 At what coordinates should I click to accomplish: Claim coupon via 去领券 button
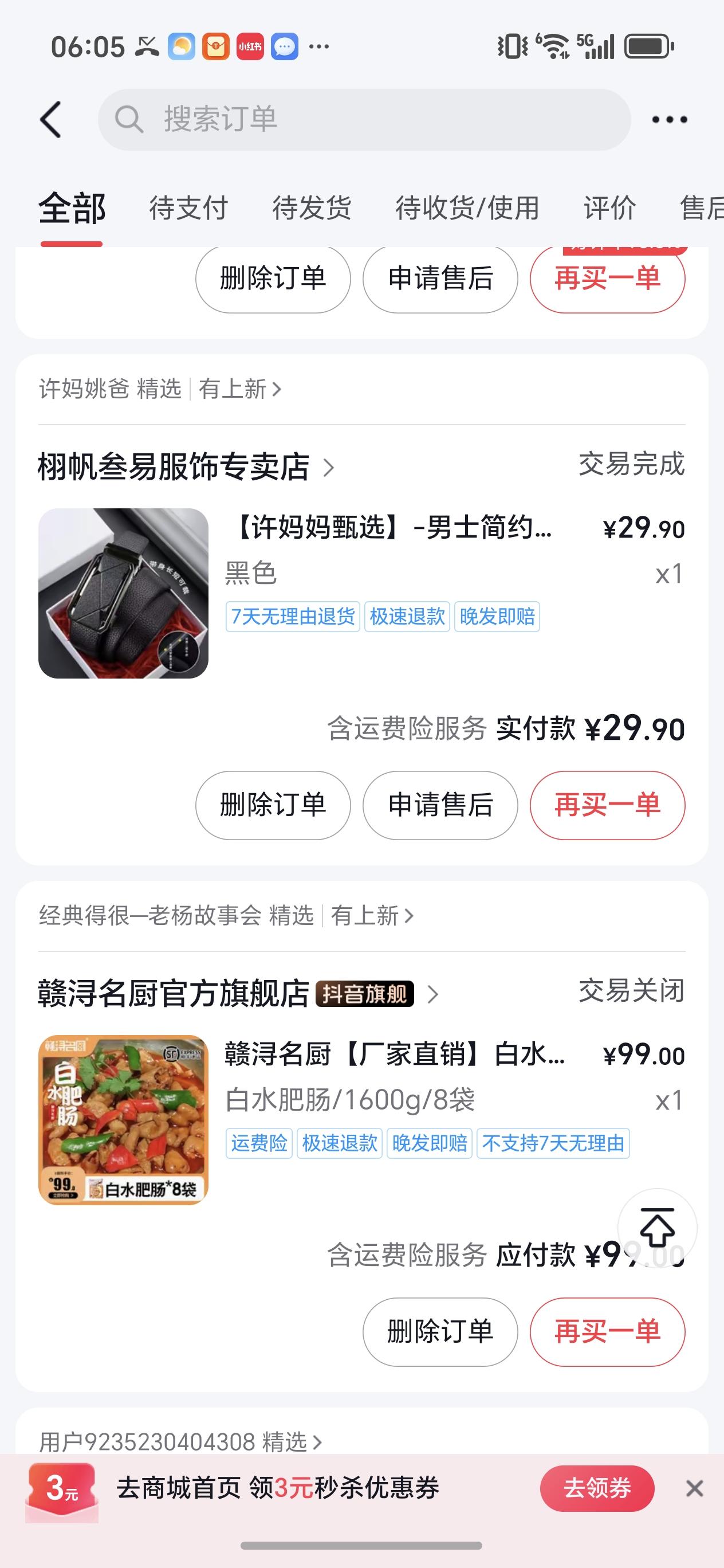(x=597, y=1488)
